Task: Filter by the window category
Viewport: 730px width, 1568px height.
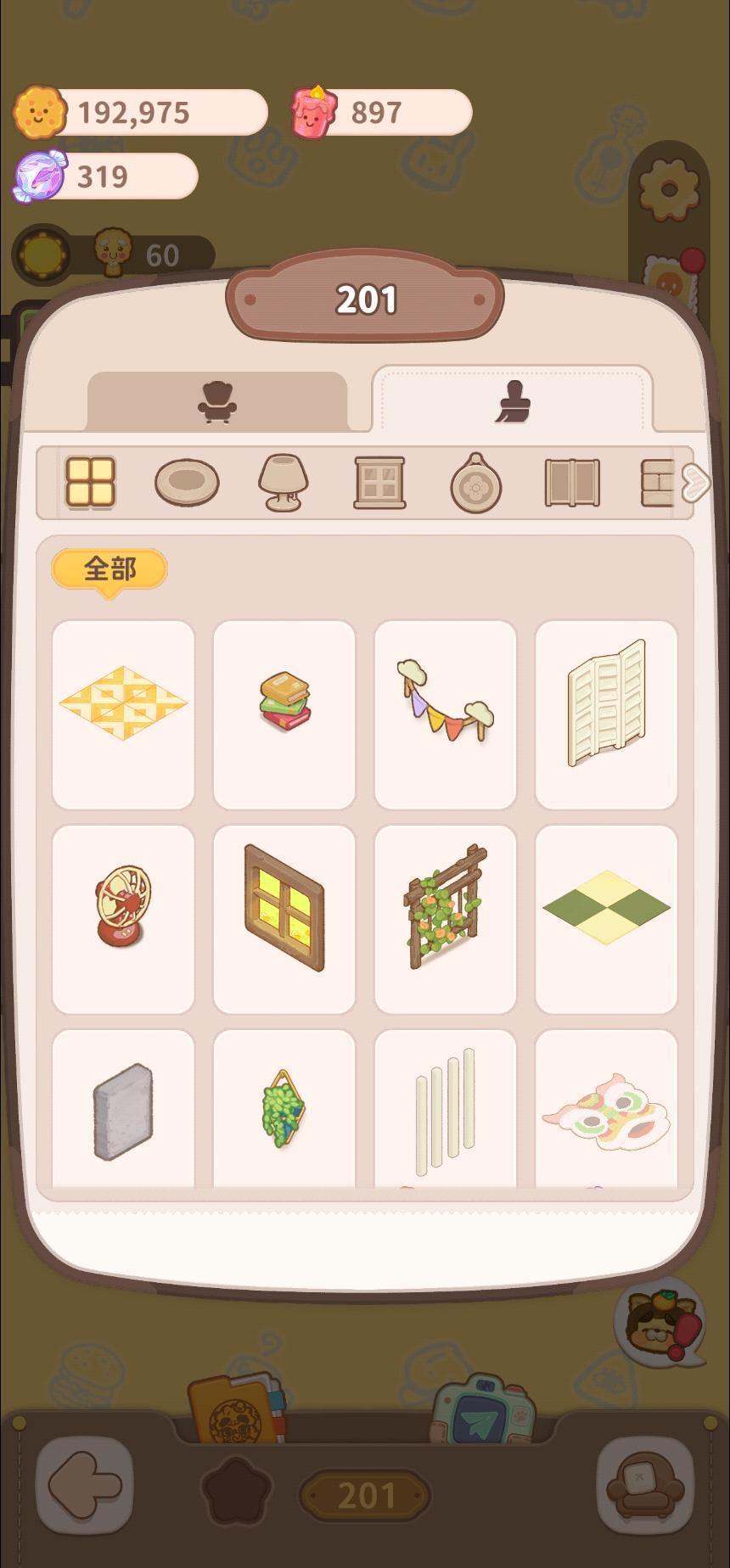Action: tap(379, 482)
